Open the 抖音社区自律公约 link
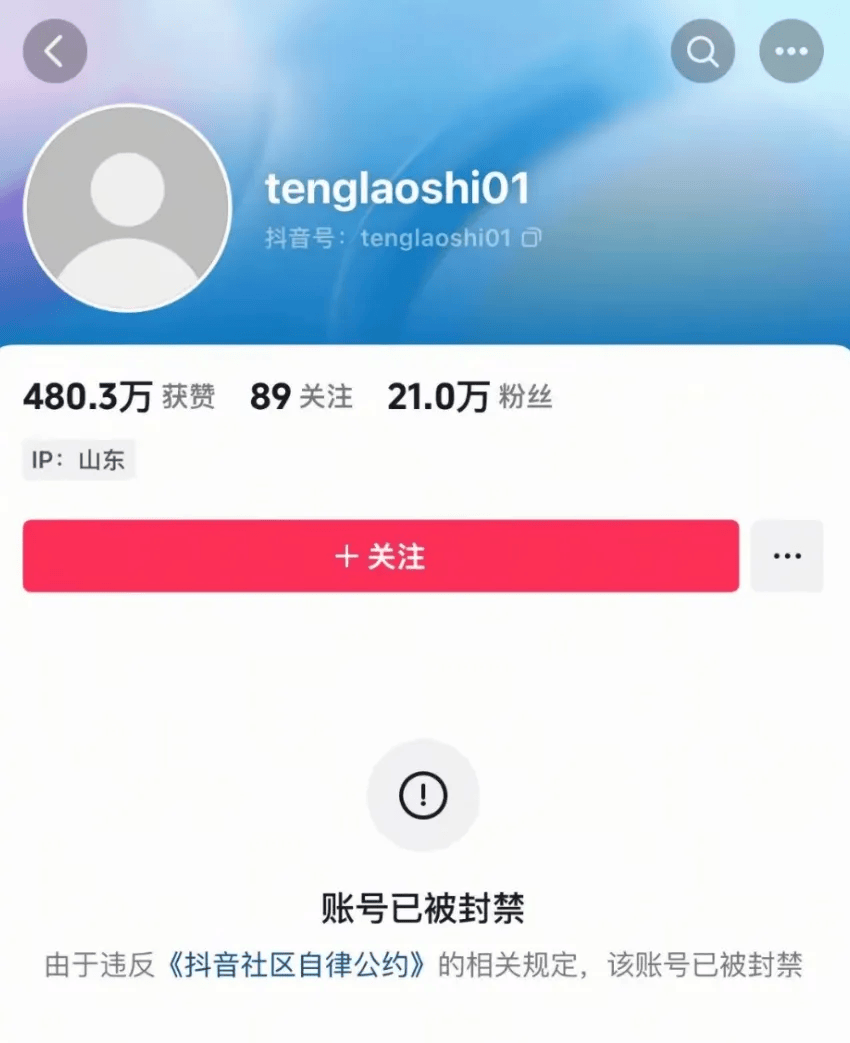This screenshot has height=1043, width=850. coord(296,965)
